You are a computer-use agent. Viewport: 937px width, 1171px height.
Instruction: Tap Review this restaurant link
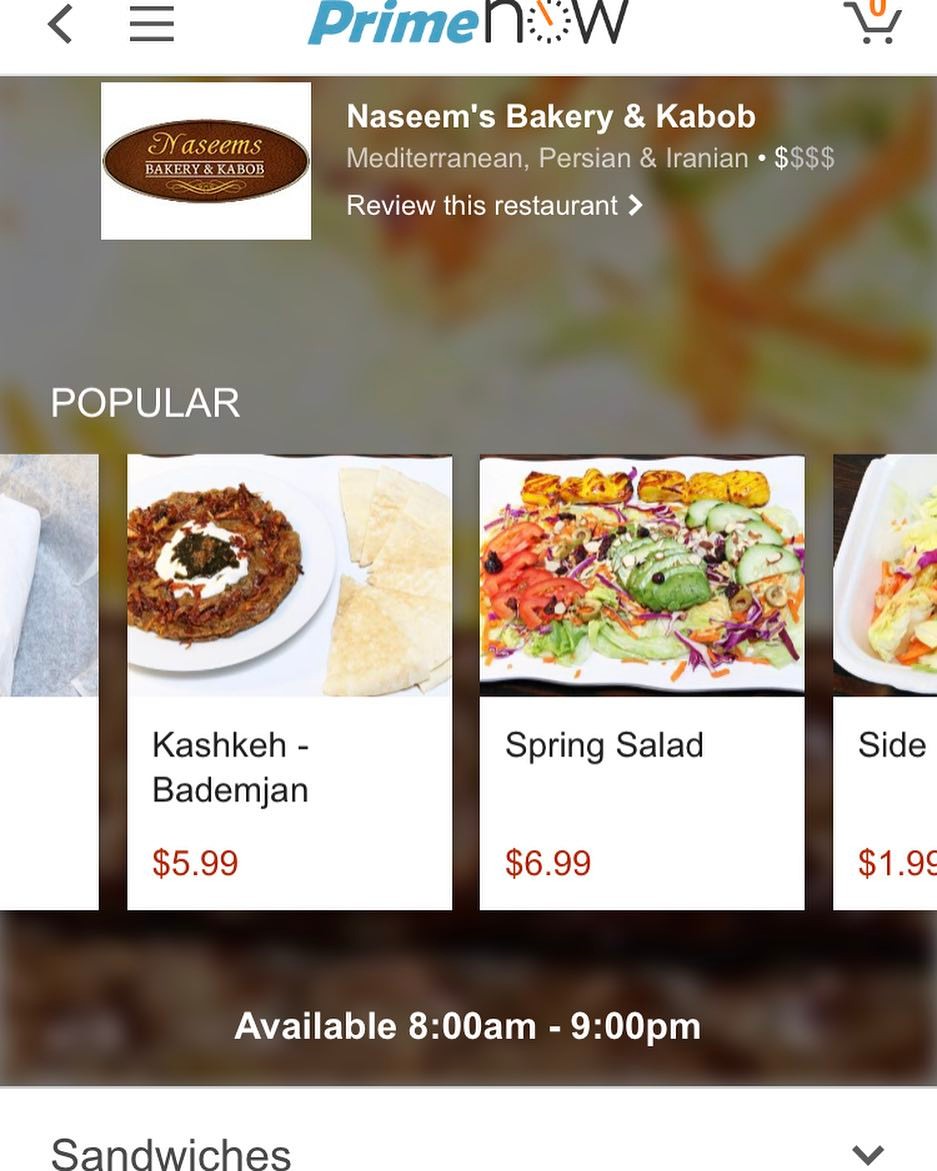click(x=494, y=206)
